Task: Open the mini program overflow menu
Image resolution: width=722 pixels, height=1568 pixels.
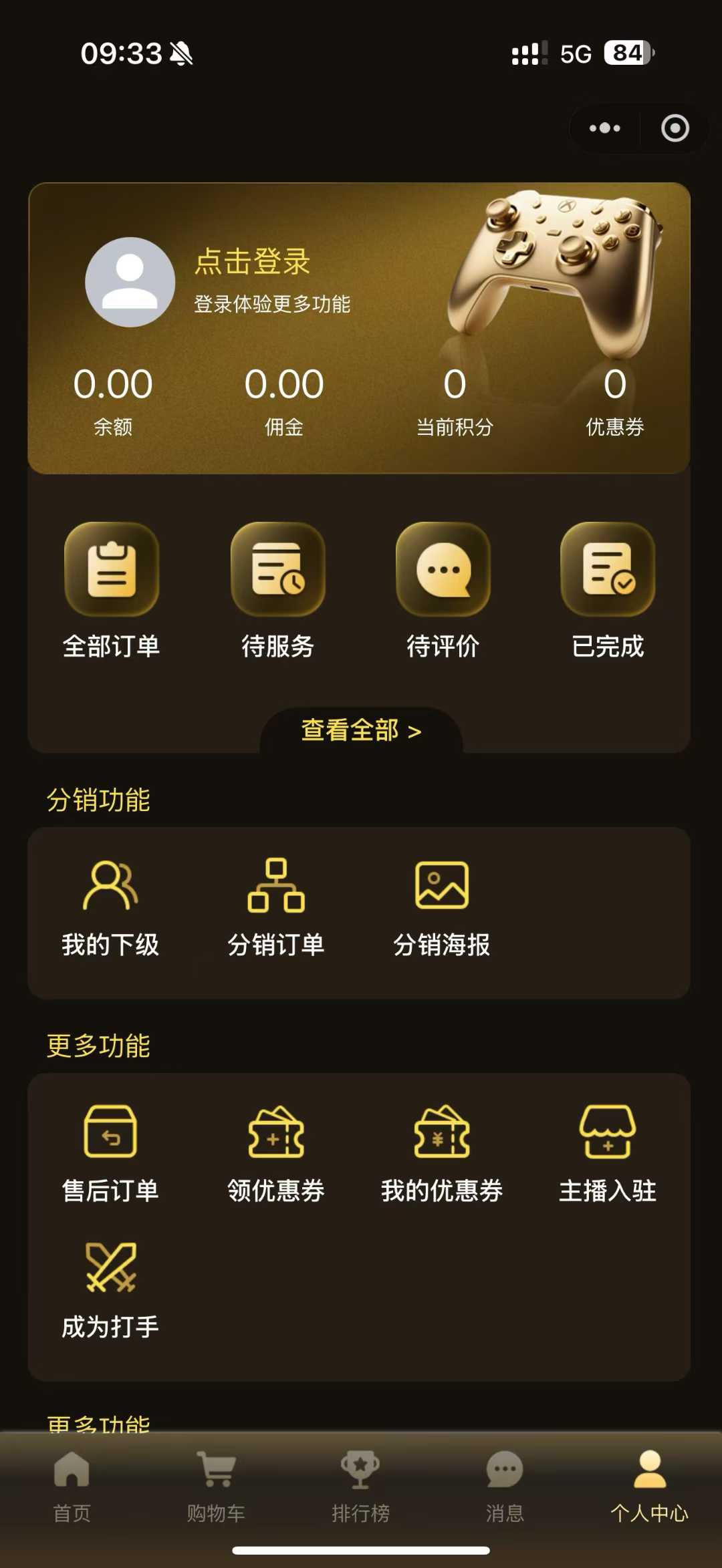Action: tap(605, 128)
